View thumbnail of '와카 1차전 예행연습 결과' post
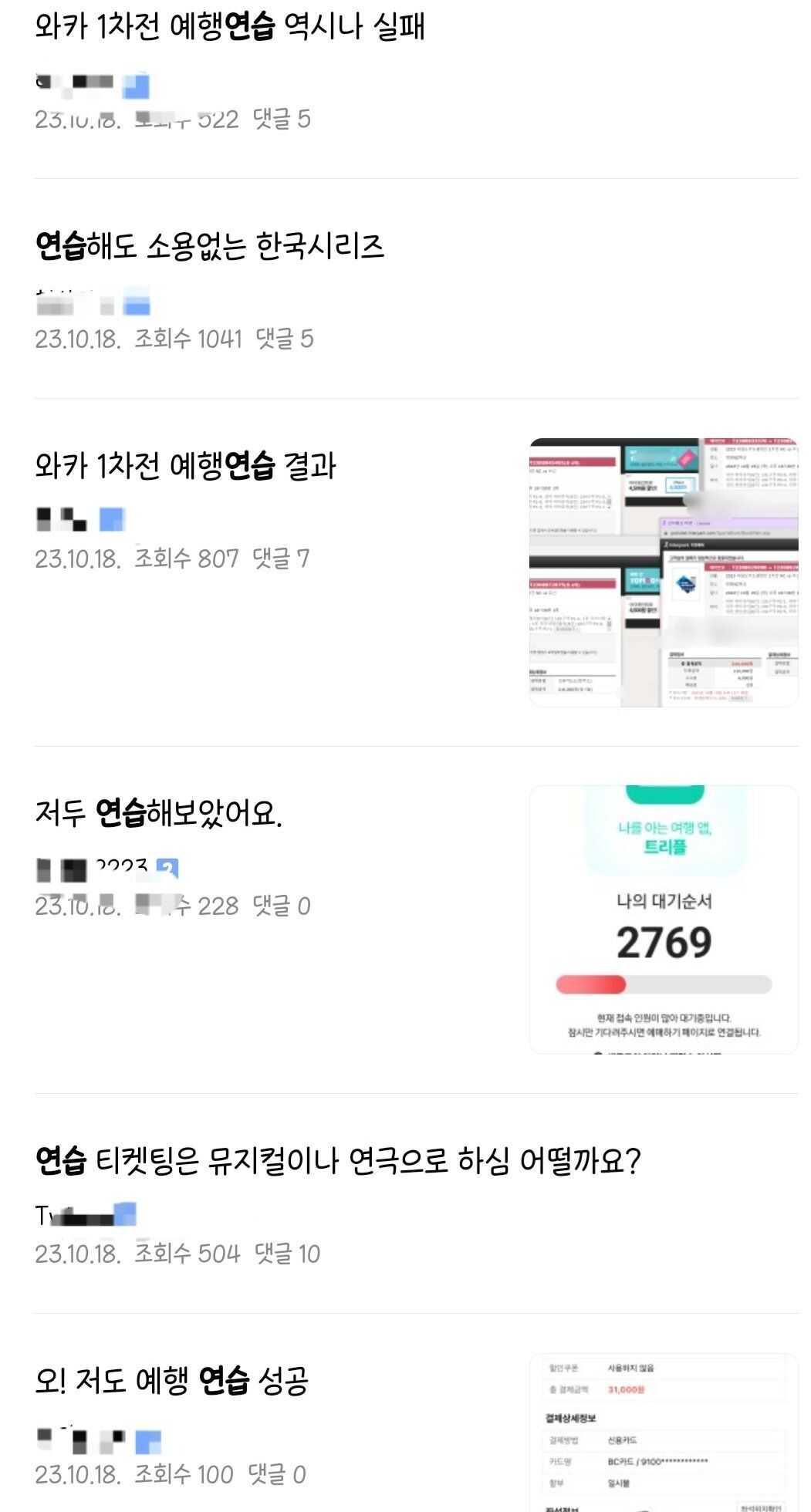This screenshot has height=1512, width=811. [664, 572]
